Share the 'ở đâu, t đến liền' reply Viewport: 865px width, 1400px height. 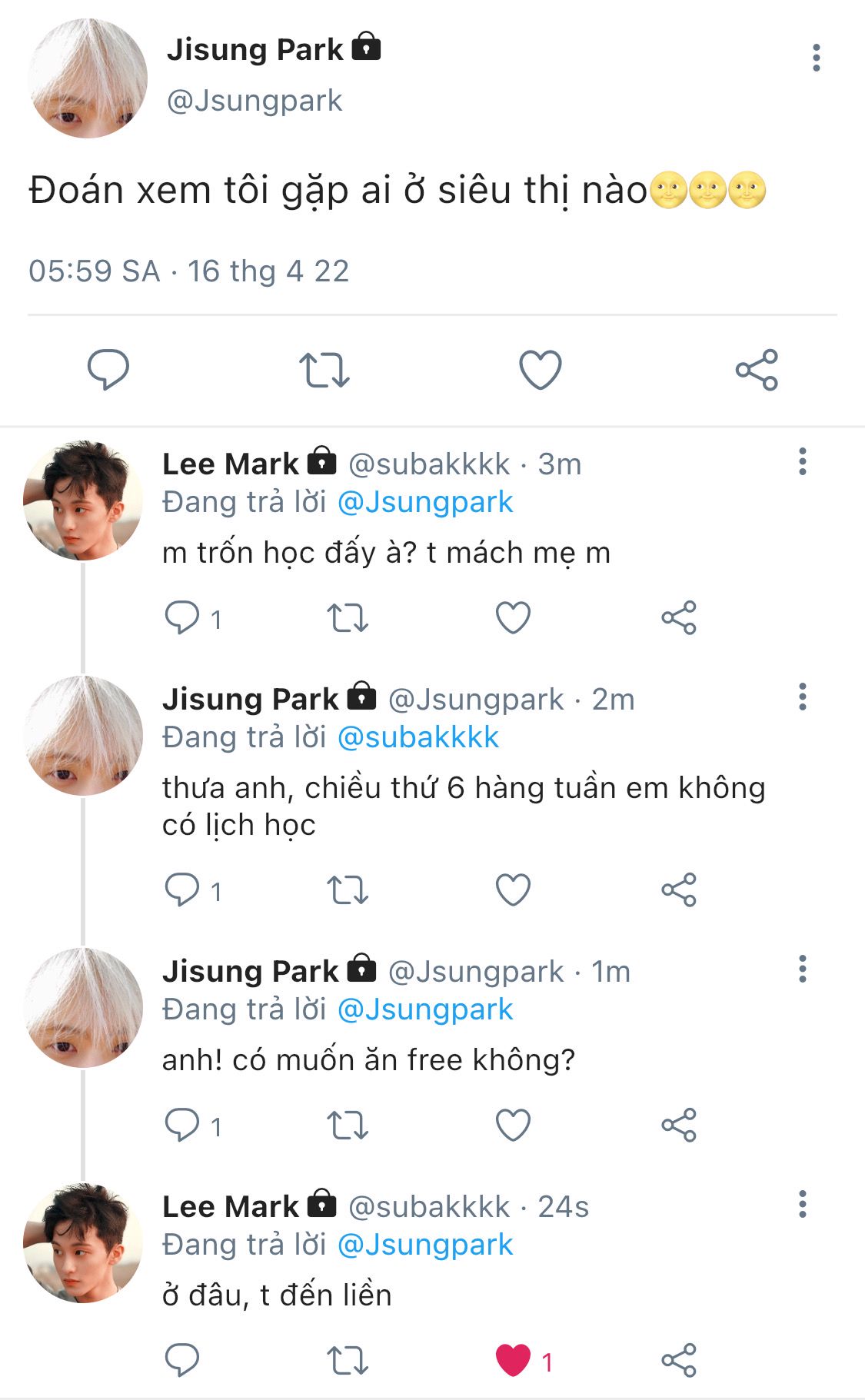click(x=678, y=1360)
